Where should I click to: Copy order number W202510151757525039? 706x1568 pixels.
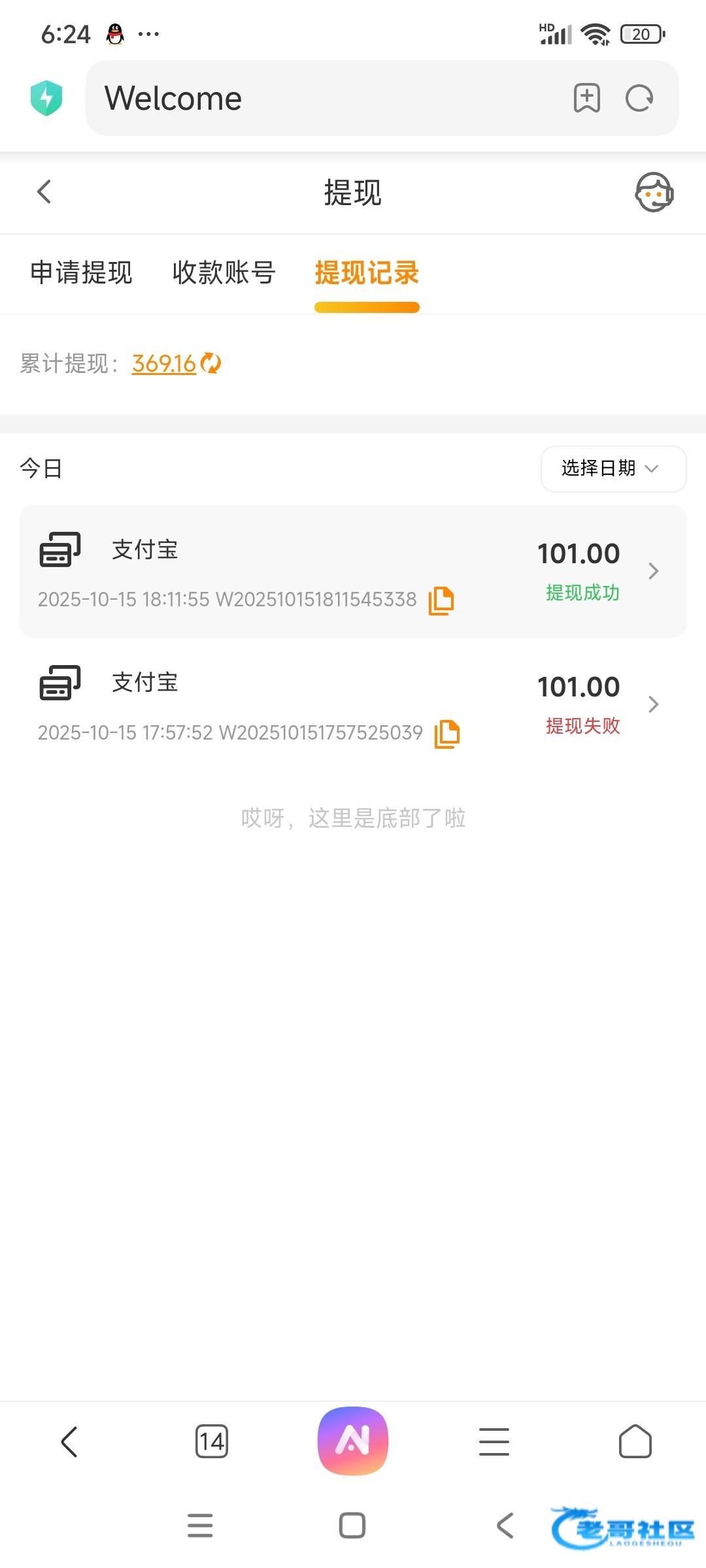click(447, 734)
